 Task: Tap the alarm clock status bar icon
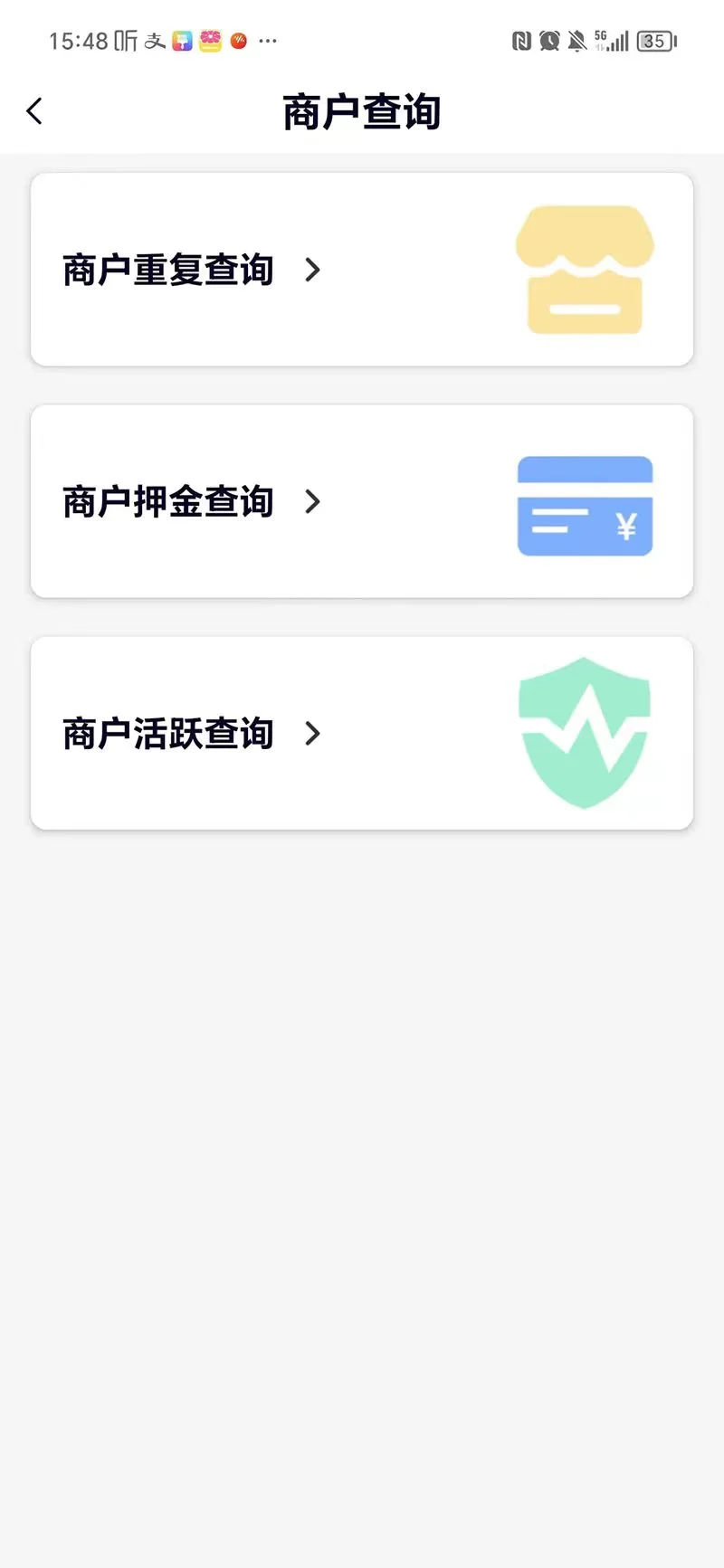click(549, 41)
